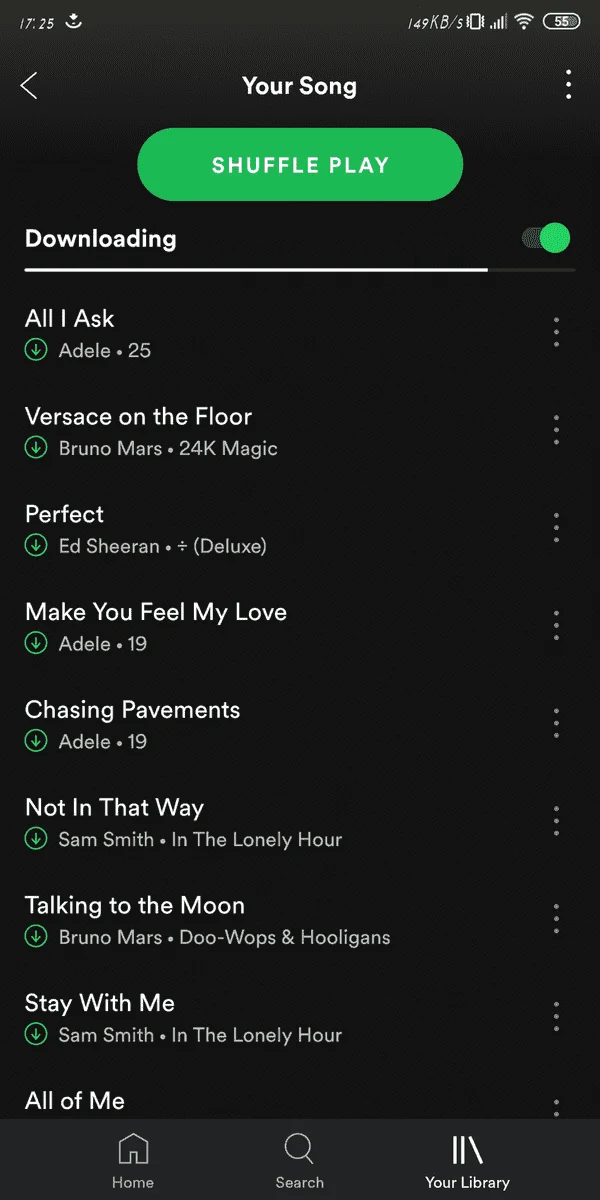The width and height of the screenshot is (600, 1200).
Task: Switch to the Search tab
Action: (x=299, y=1161)
